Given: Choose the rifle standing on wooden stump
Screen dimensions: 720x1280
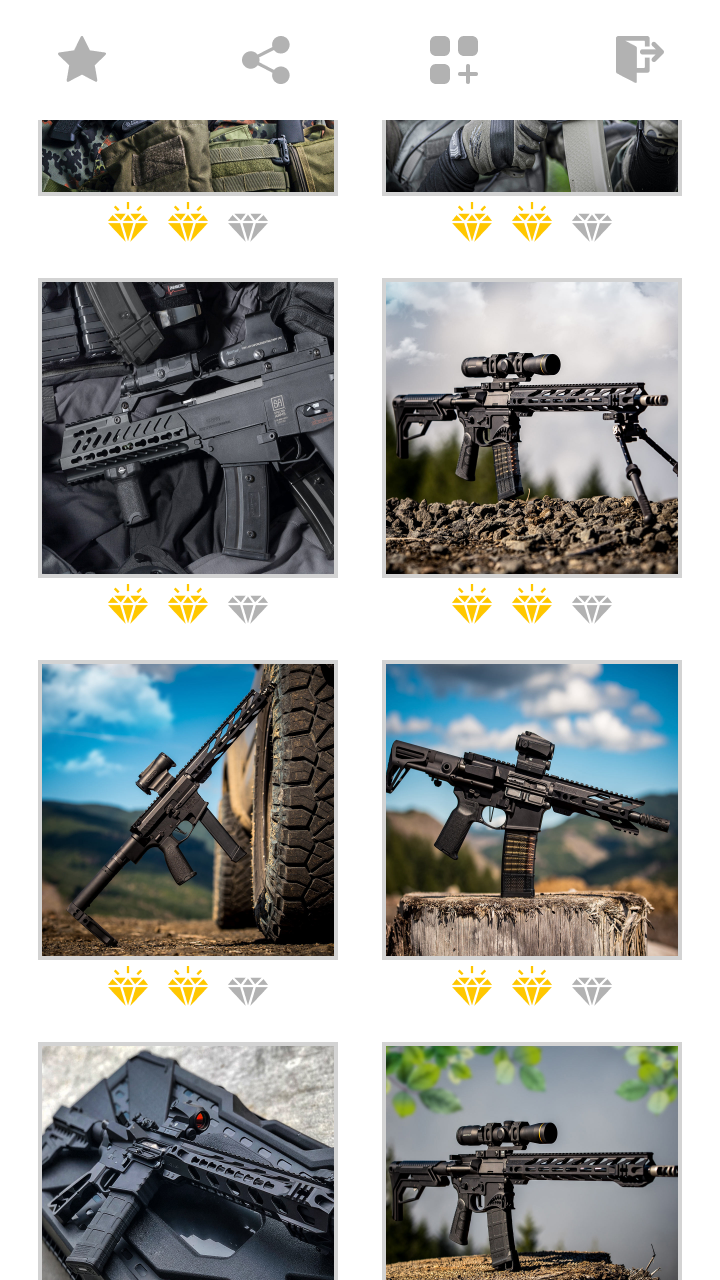Looking at the screenshot, I should coord(532,810).
